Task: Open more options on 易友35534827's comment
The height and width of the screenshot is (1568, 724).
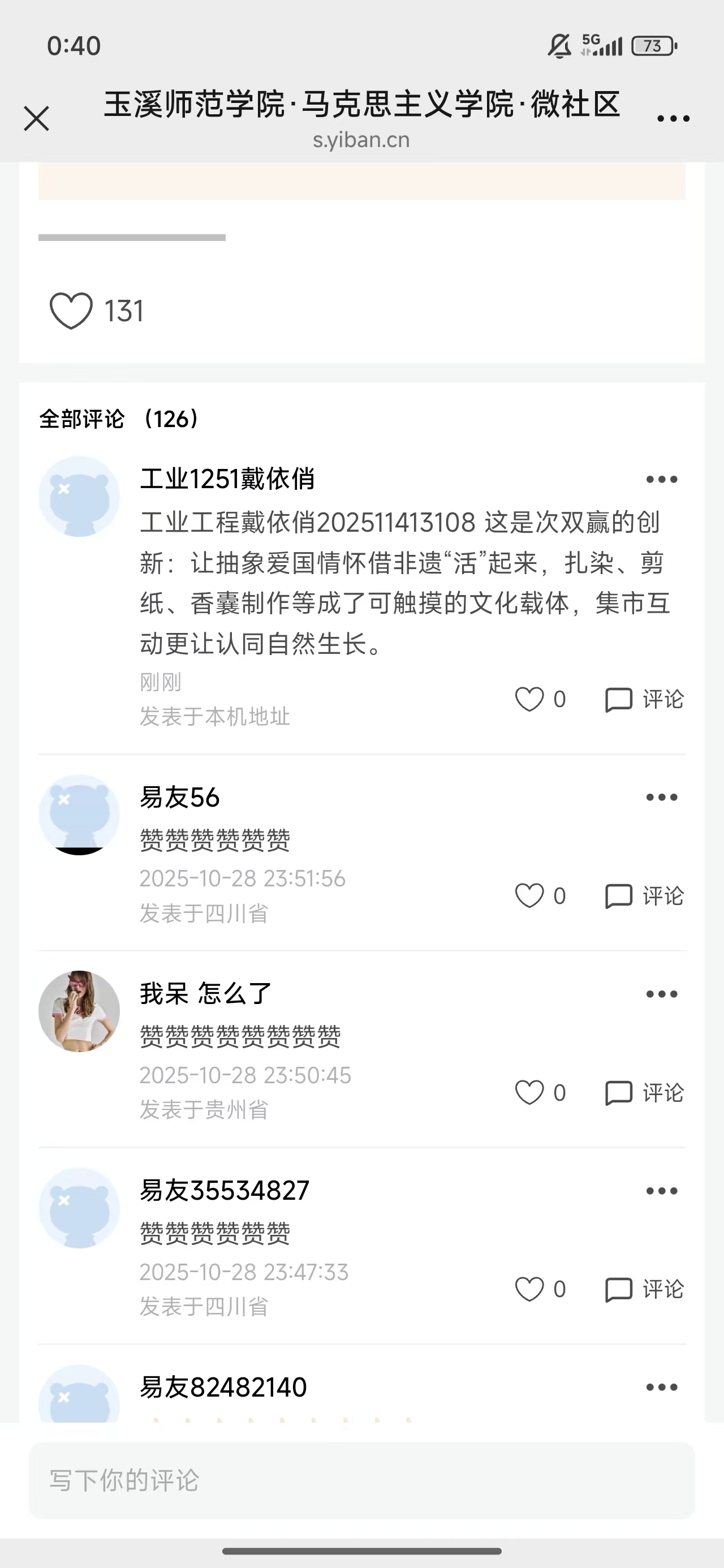Action: (661, 1191)
